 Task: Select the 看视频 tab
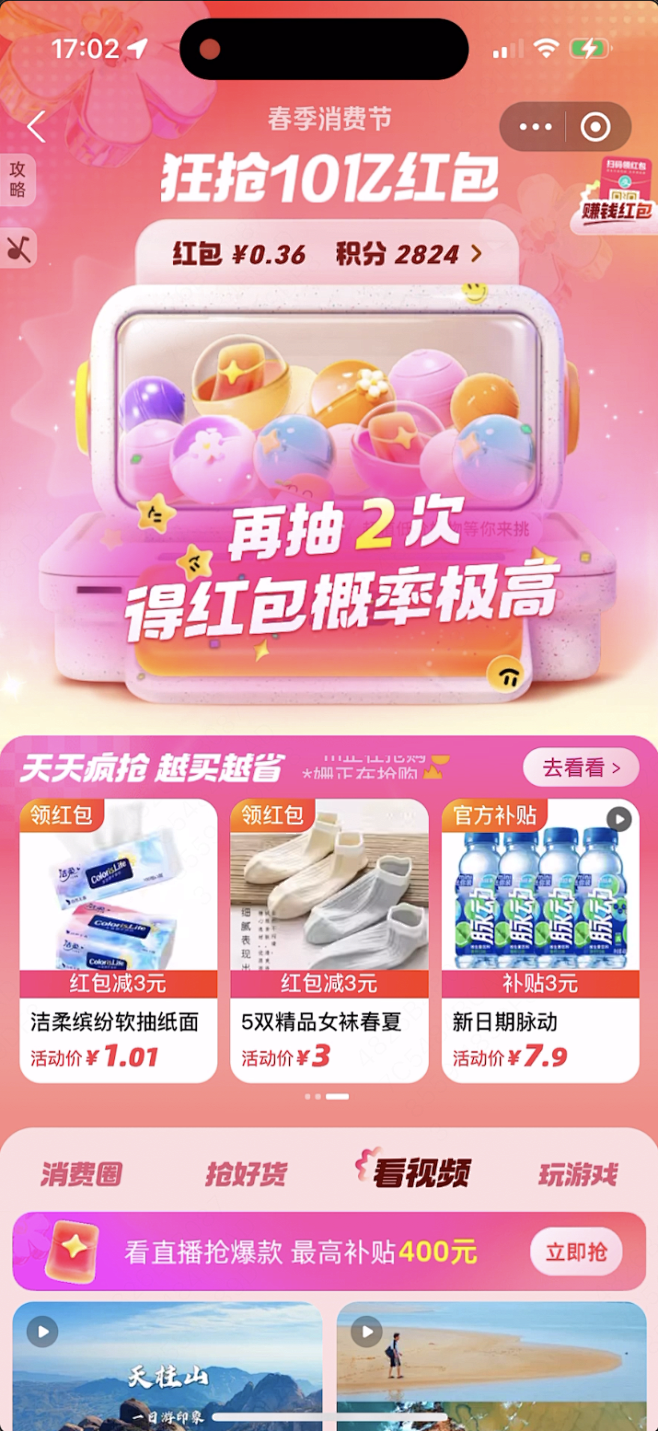(x=412, y=1172)
